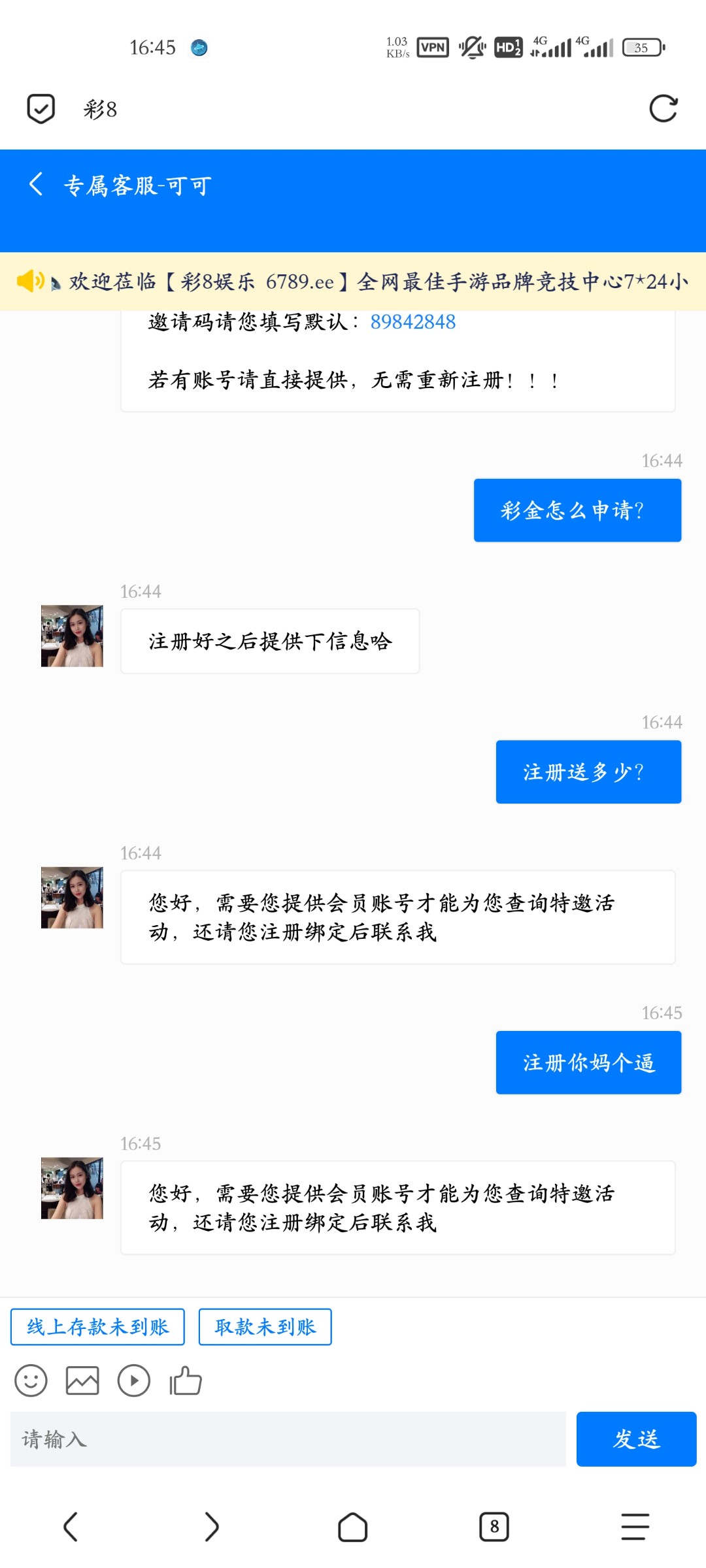This screenshot has width=706, height=1568.
Task: Open the video attachment option
Action: click(134, 1380)
